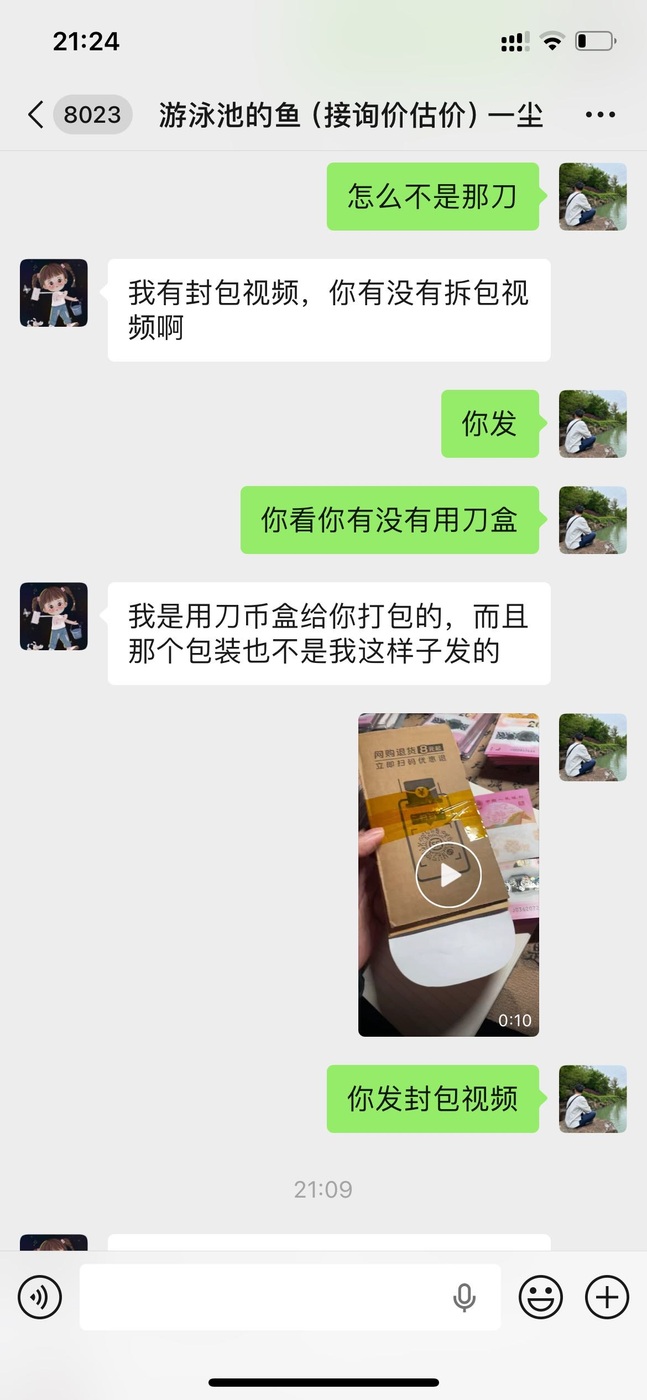Viewport: 647px width, 1400px height.
Task: Go back to the chat list
Action: 36,115
